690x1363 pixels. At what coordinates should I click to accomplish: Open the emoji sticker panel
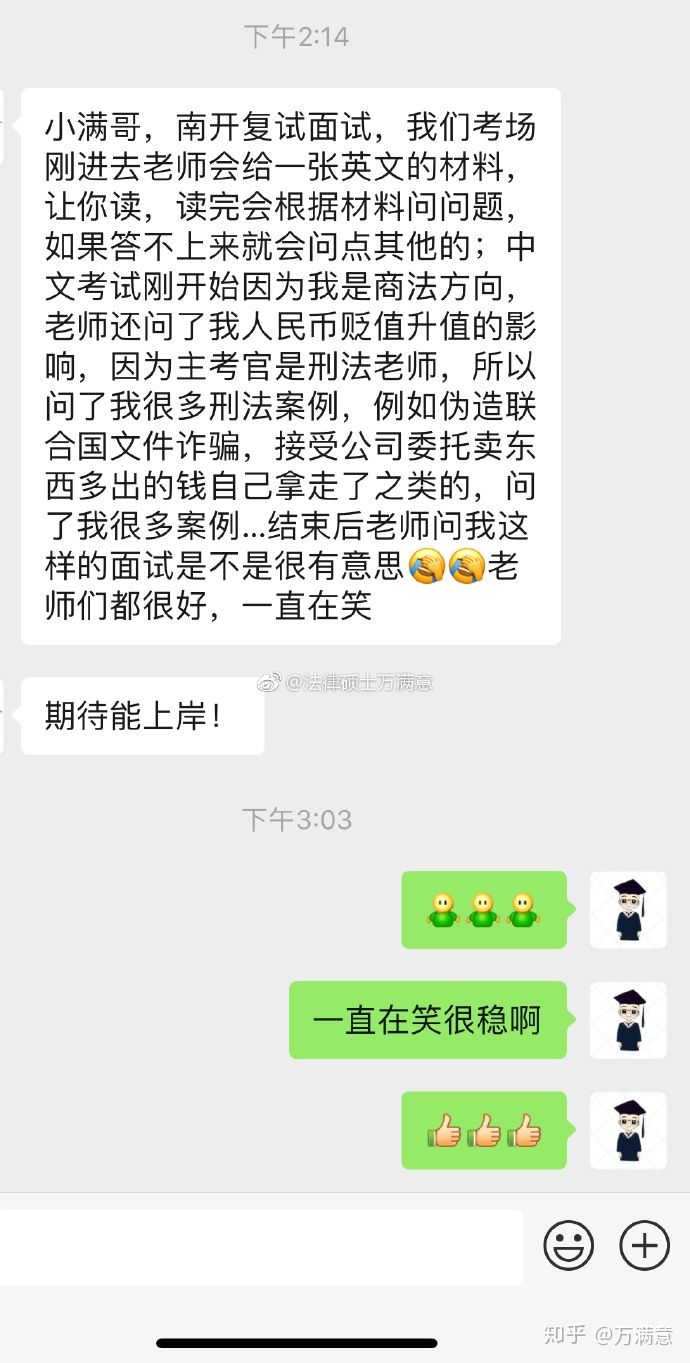point(569,1246)
